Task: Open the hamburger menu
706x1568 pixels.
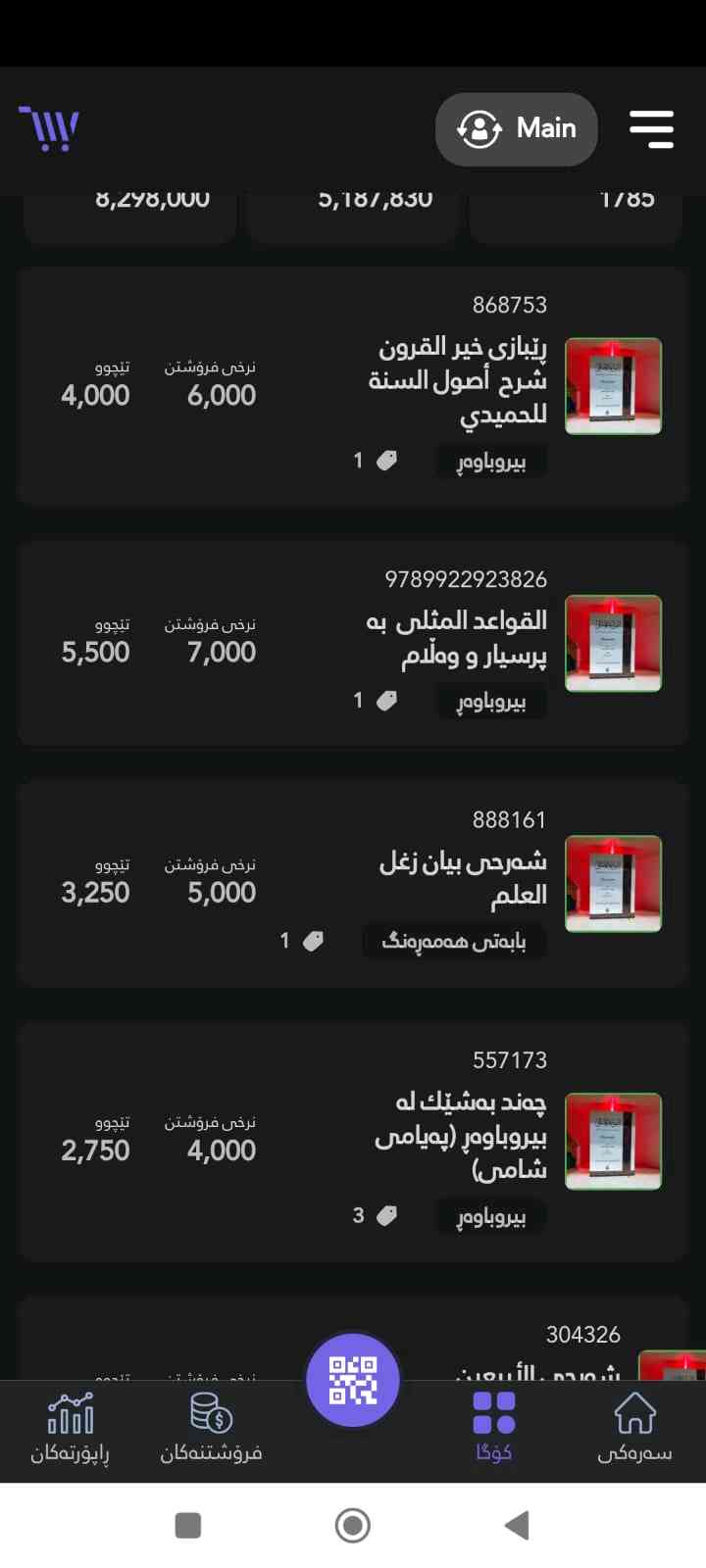Action: 651,129
